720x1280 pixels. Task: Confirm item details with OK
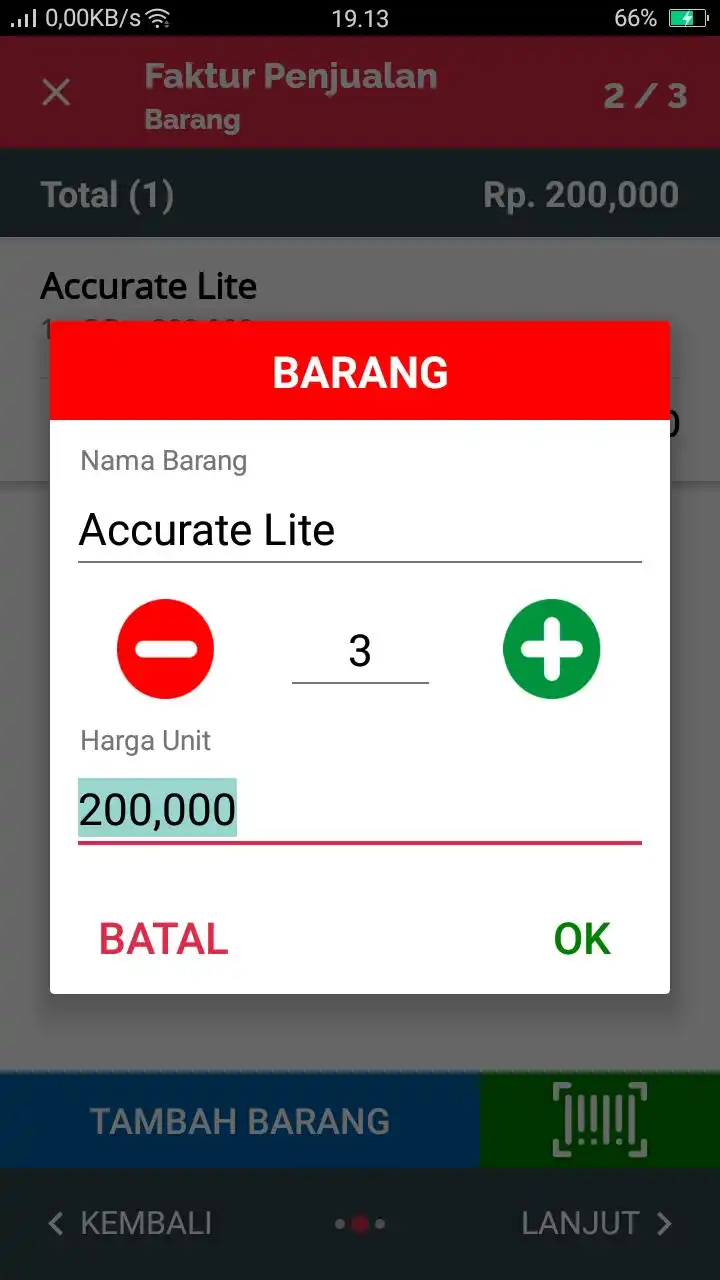pyautogui.click(x=582, y=939)
